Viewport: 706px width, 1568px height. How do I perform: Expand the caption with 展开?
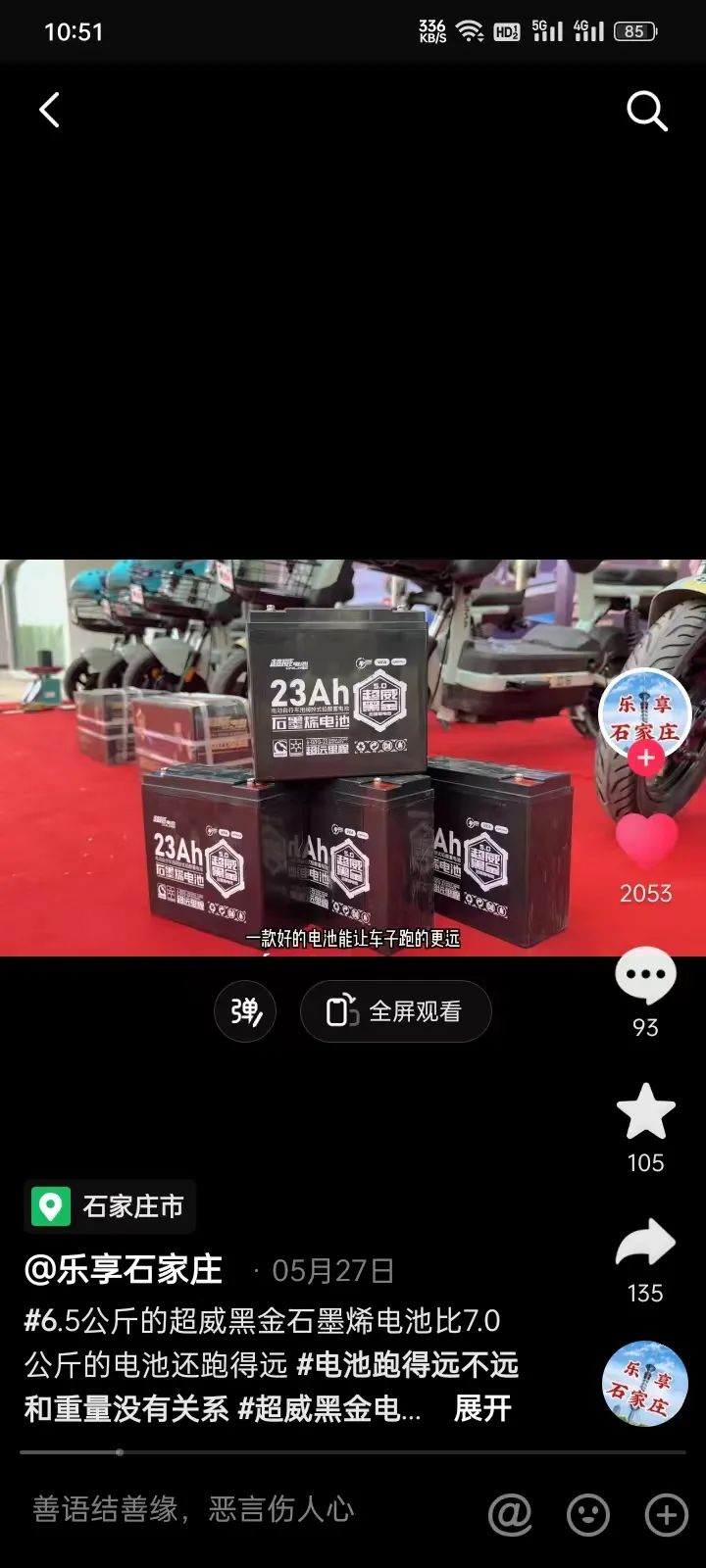(482, 1408)
